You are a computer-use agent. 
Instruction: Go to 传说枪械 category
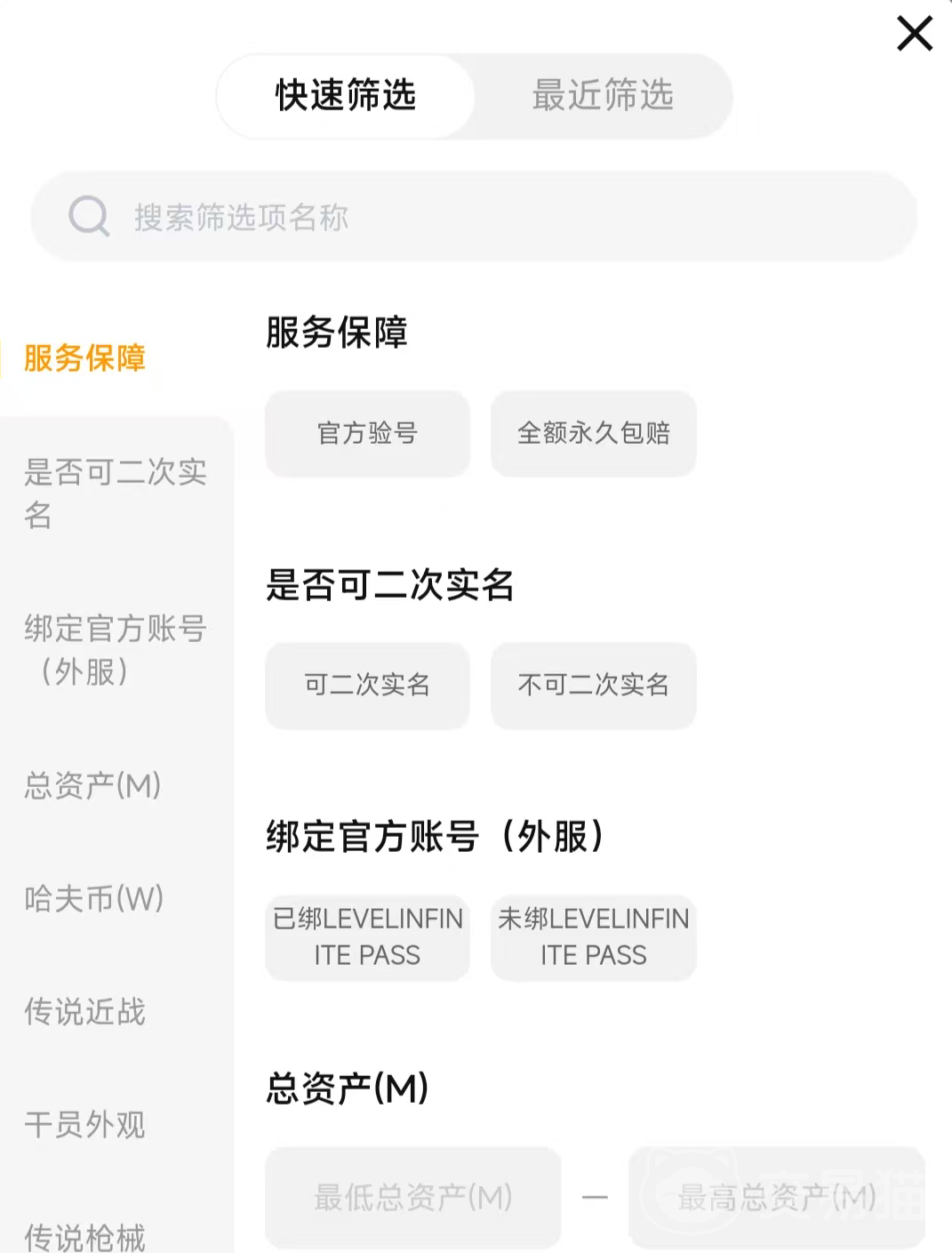[x=85, y=1235]
